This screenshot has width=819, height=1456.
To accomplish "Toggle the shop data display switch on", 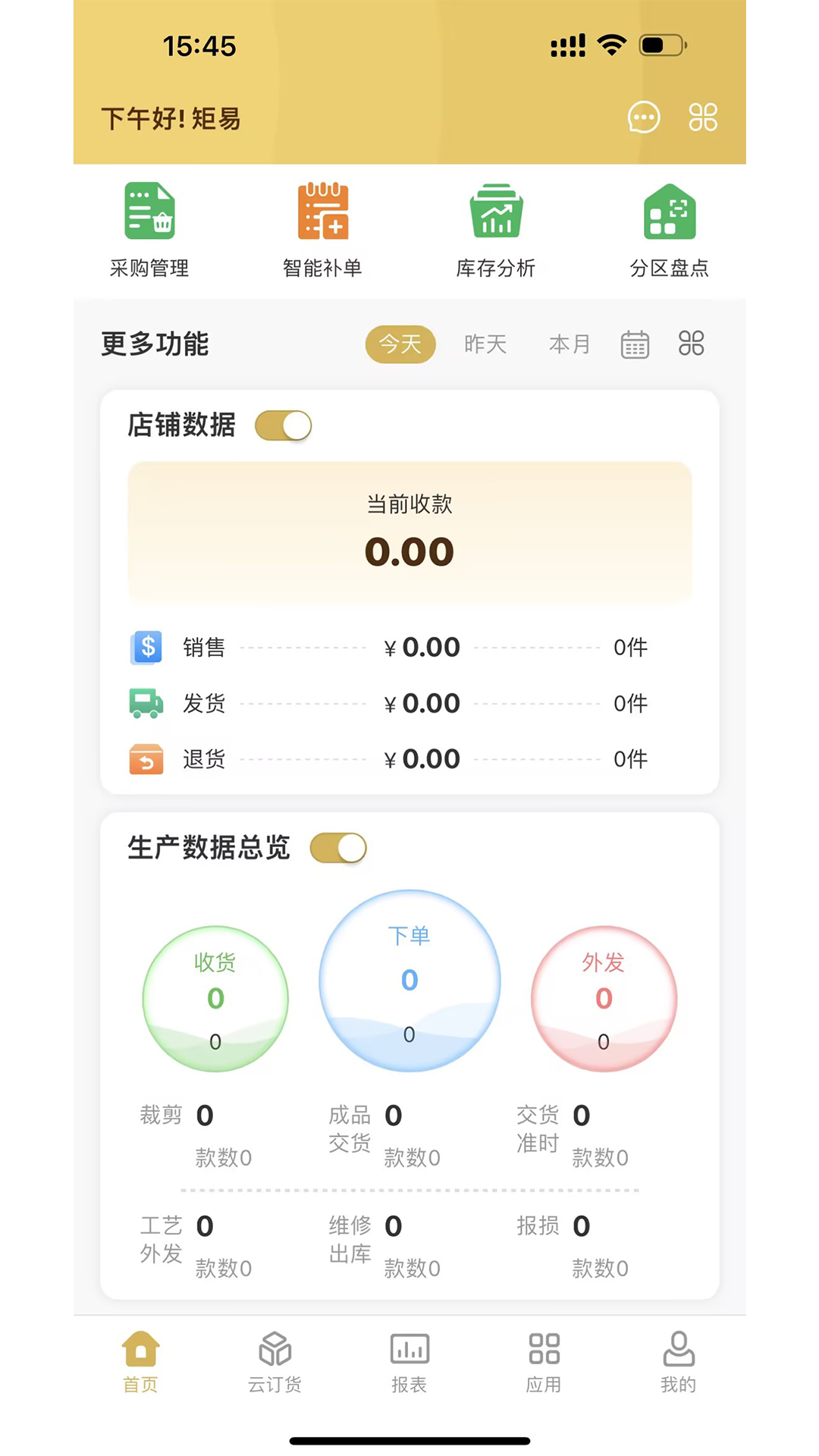I will (x=283, y=425).
